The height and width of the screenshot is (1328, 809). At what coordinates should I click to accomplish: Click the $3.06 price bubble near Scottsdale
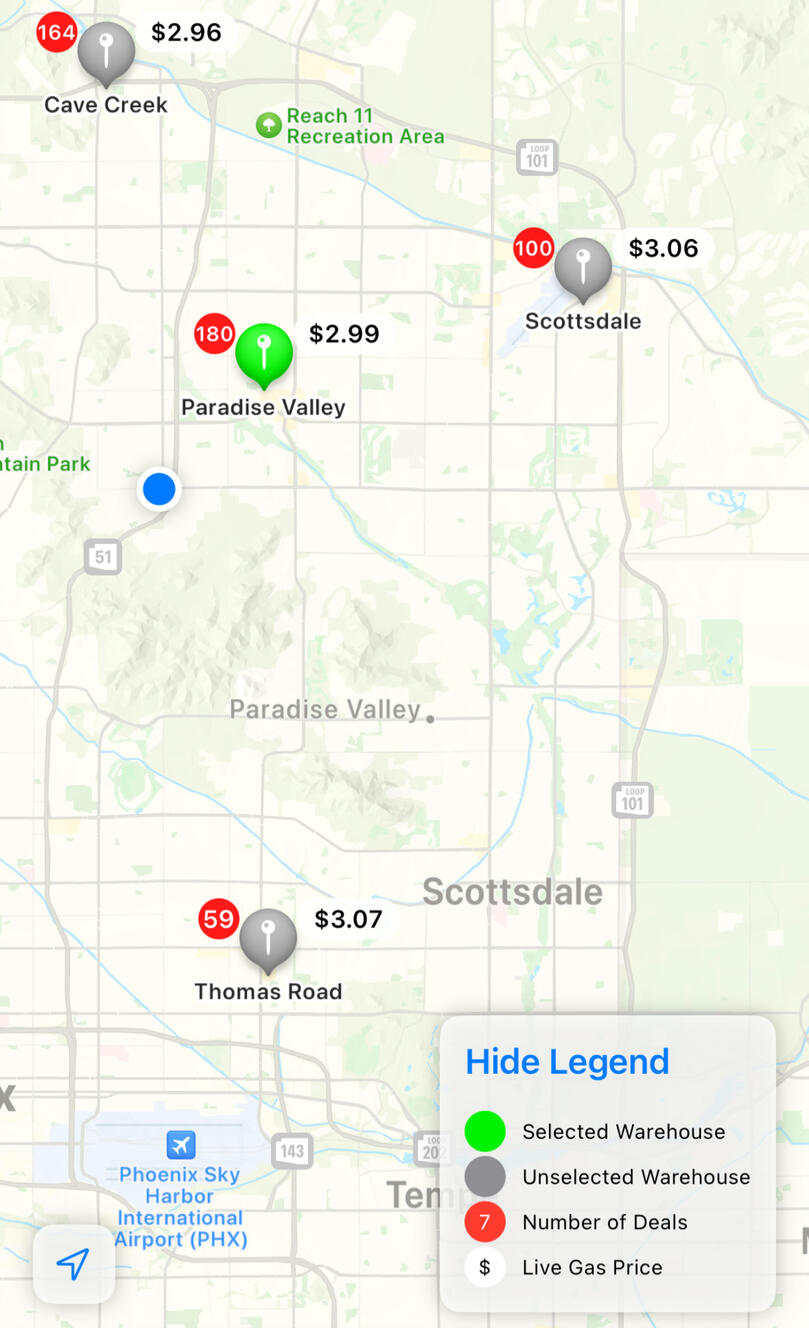point(663,247)
